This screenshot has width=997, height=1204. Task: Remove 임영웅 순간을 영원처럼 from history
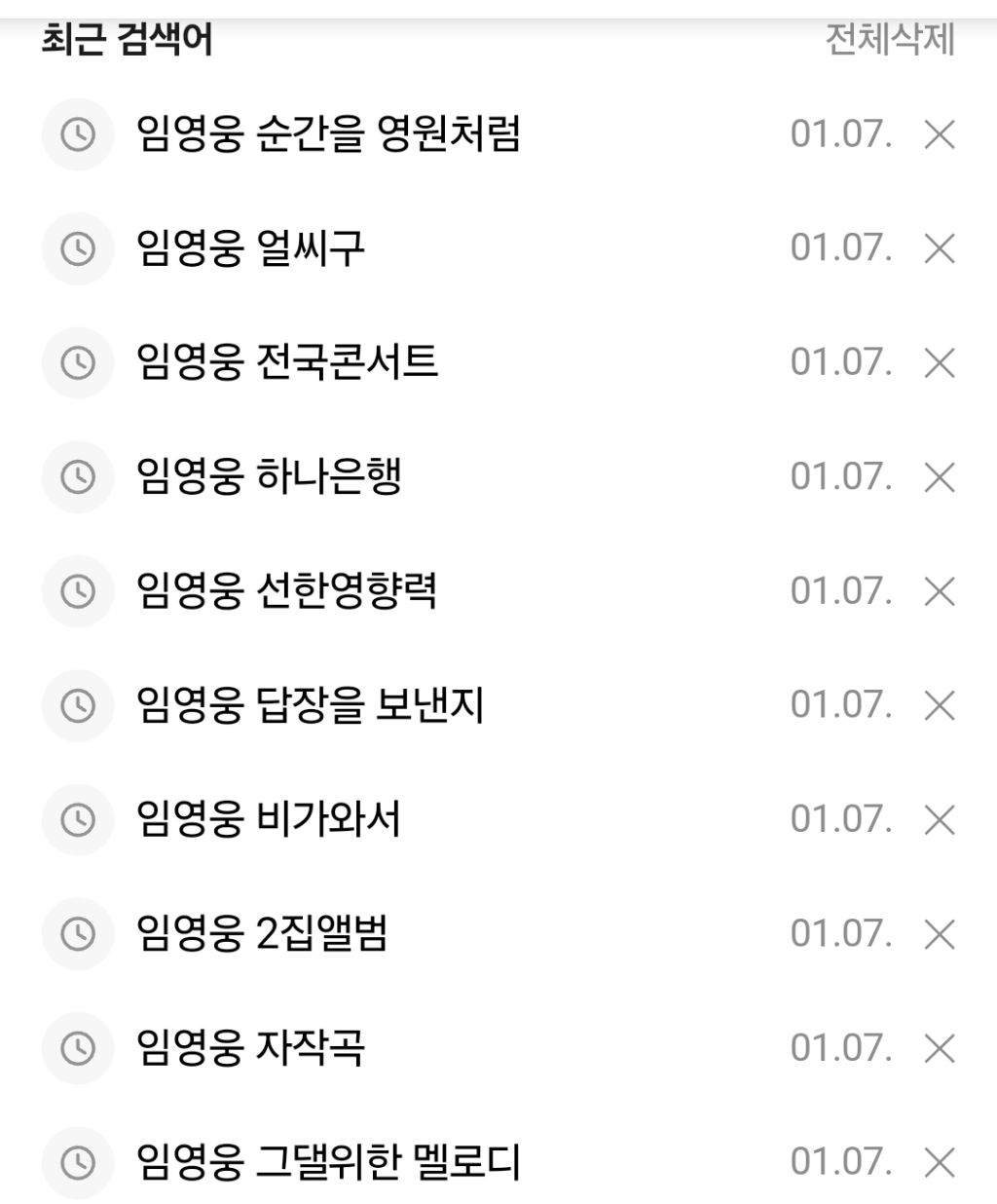(x=939, y=134)
